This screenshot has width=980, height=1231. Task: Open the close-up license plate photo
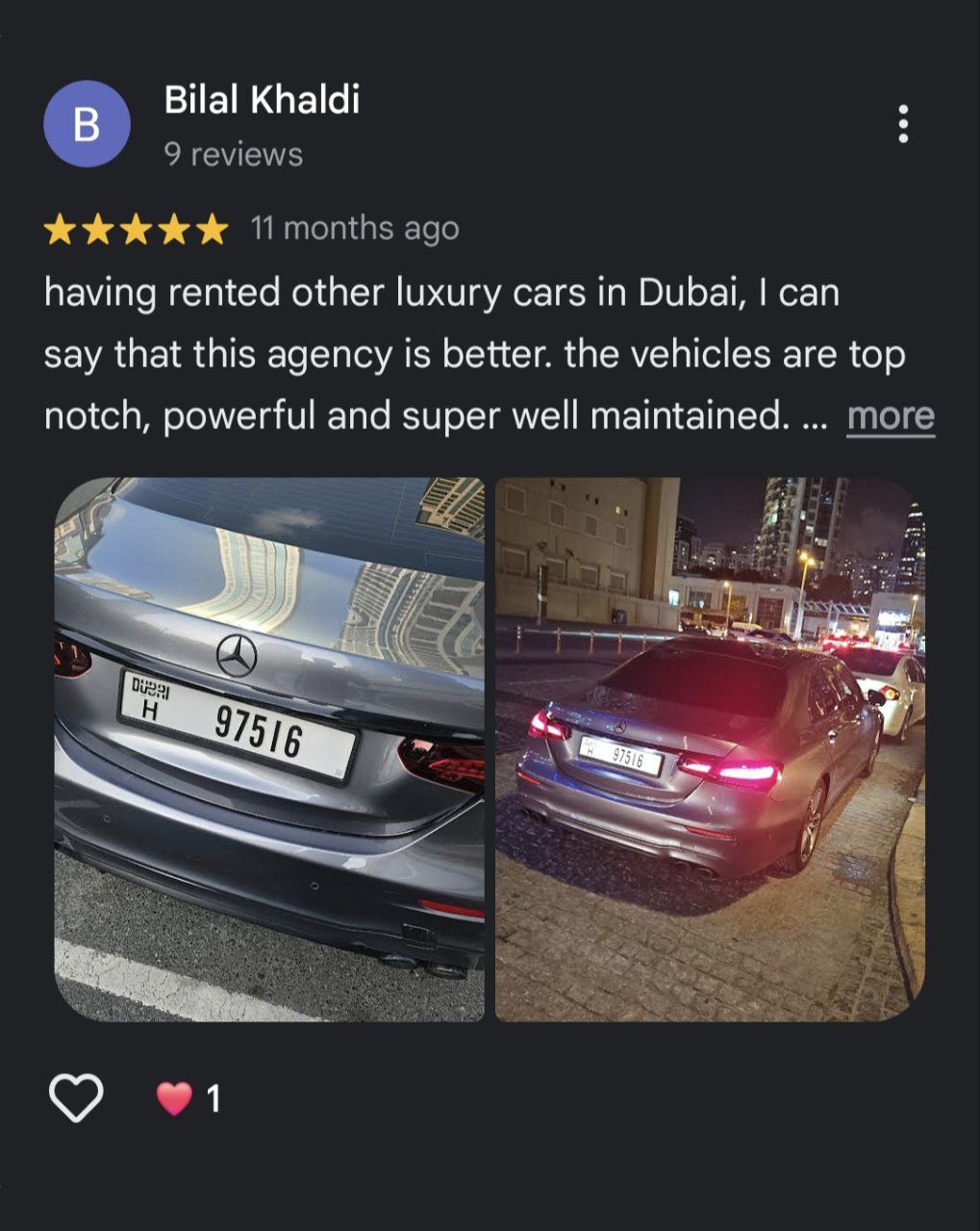(x=269, y=749)
